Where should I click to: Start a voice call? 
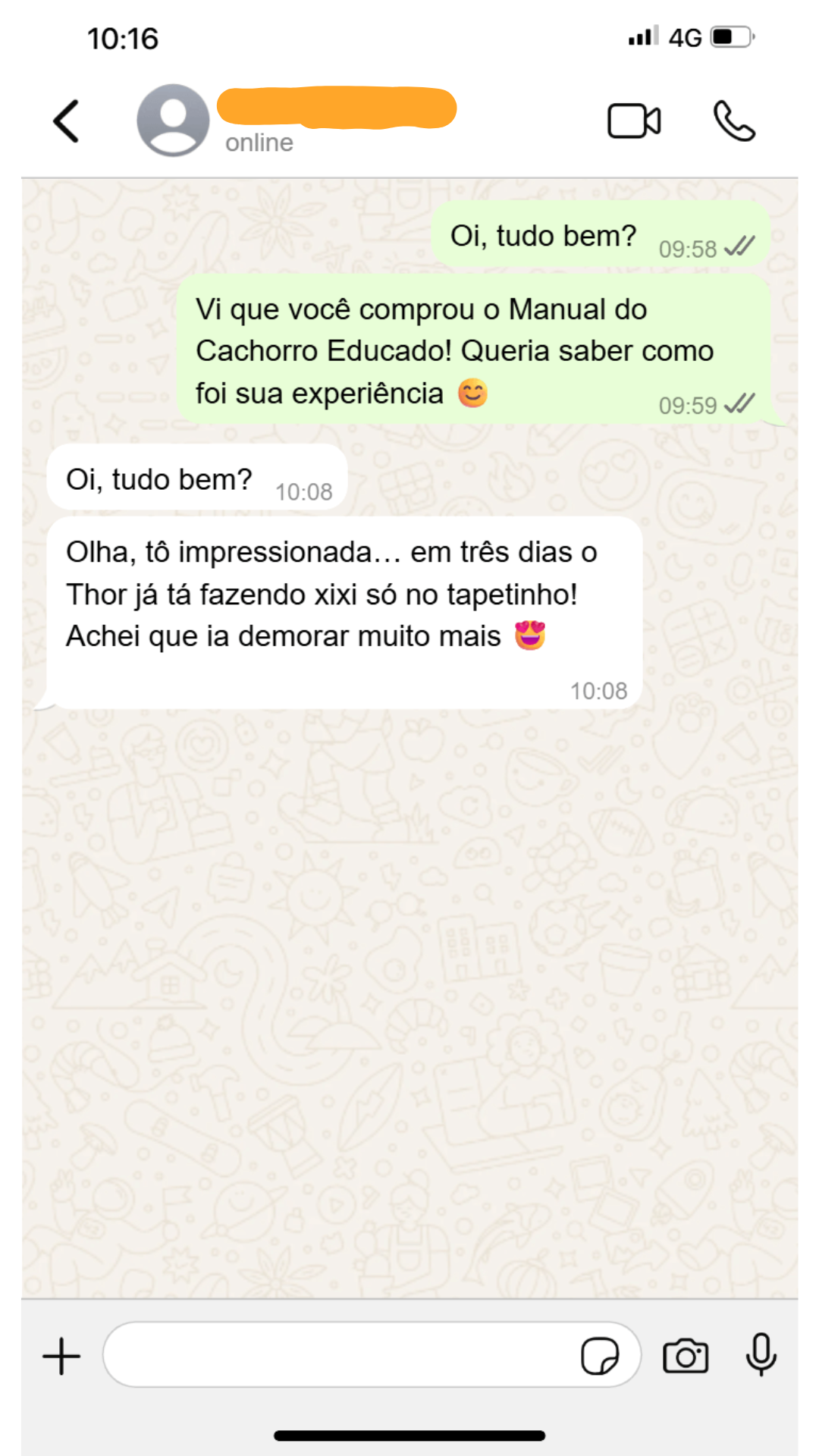(734, 121)
